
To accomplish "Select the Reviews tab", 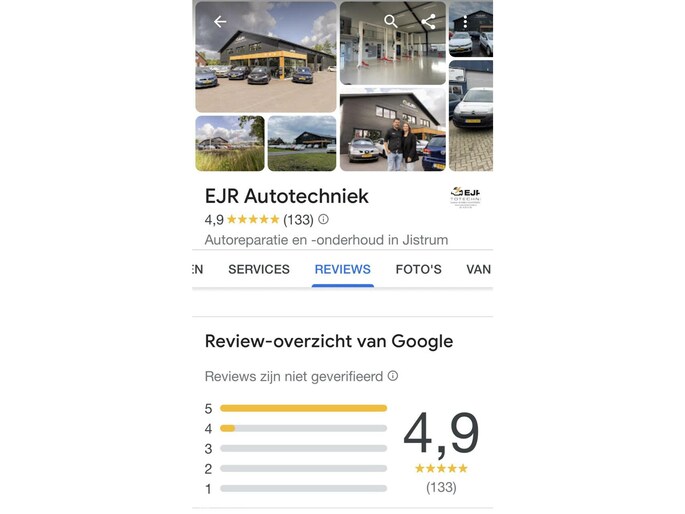I will [342, 269].
